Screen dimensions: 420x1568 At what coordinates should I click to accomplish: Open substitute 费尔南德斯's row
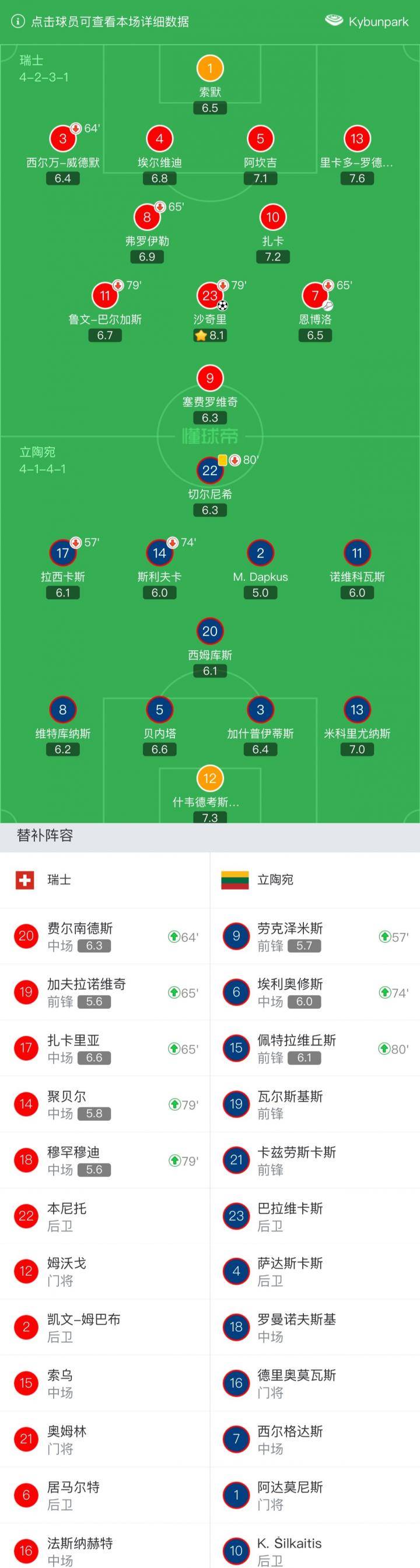(x=104, y=936)
